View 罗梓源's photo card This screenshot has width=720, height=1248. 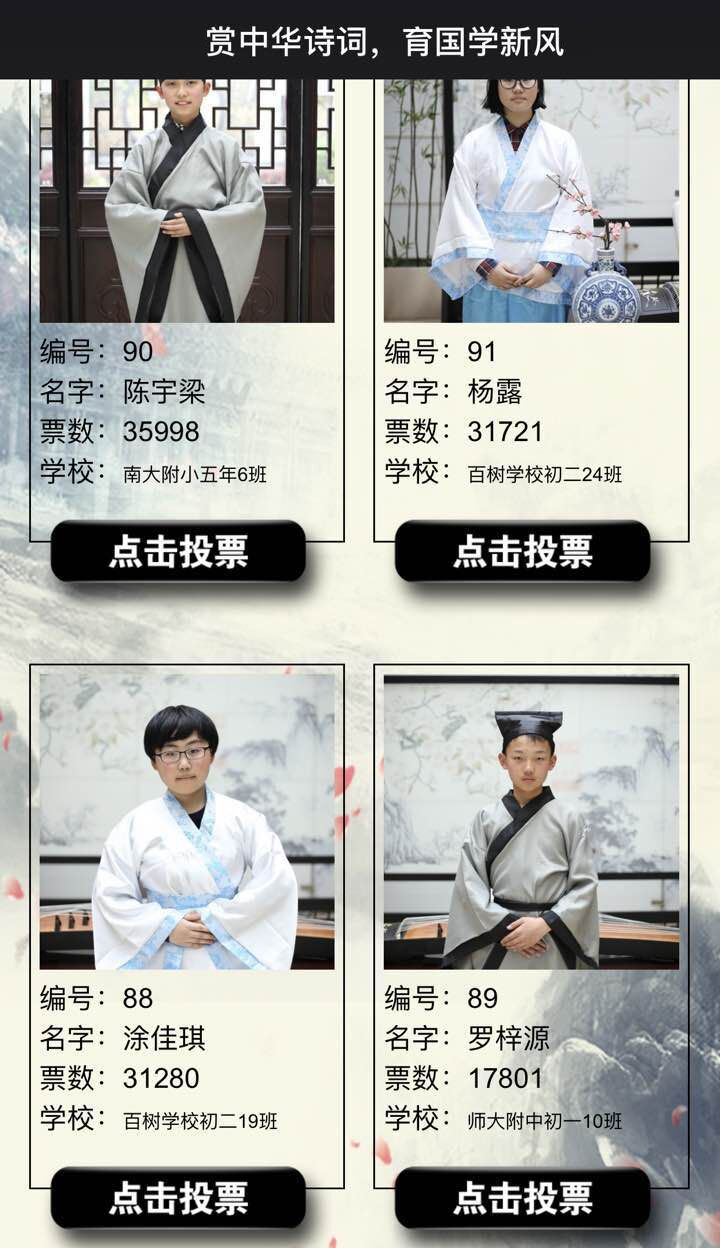point(531,821)
